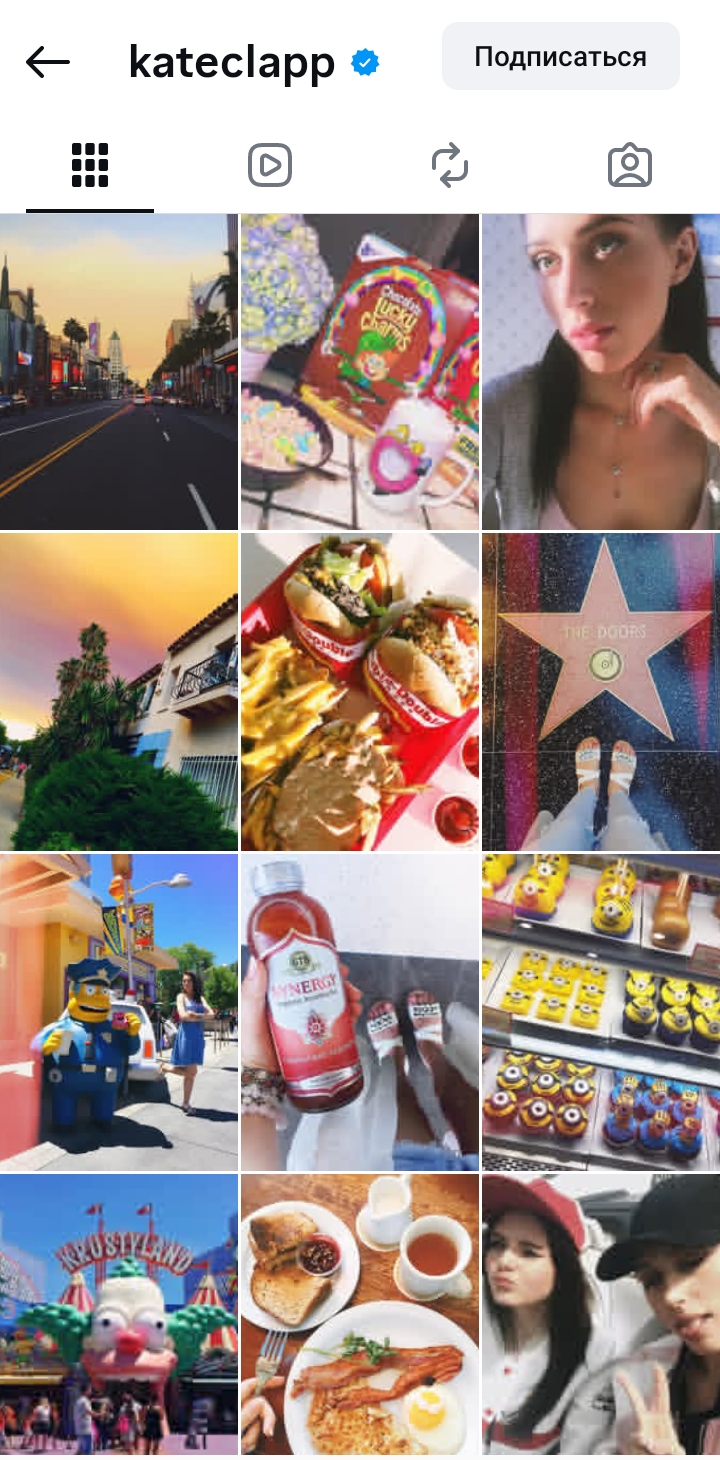Open the sunset house and palms post

[x=118, y=692]
